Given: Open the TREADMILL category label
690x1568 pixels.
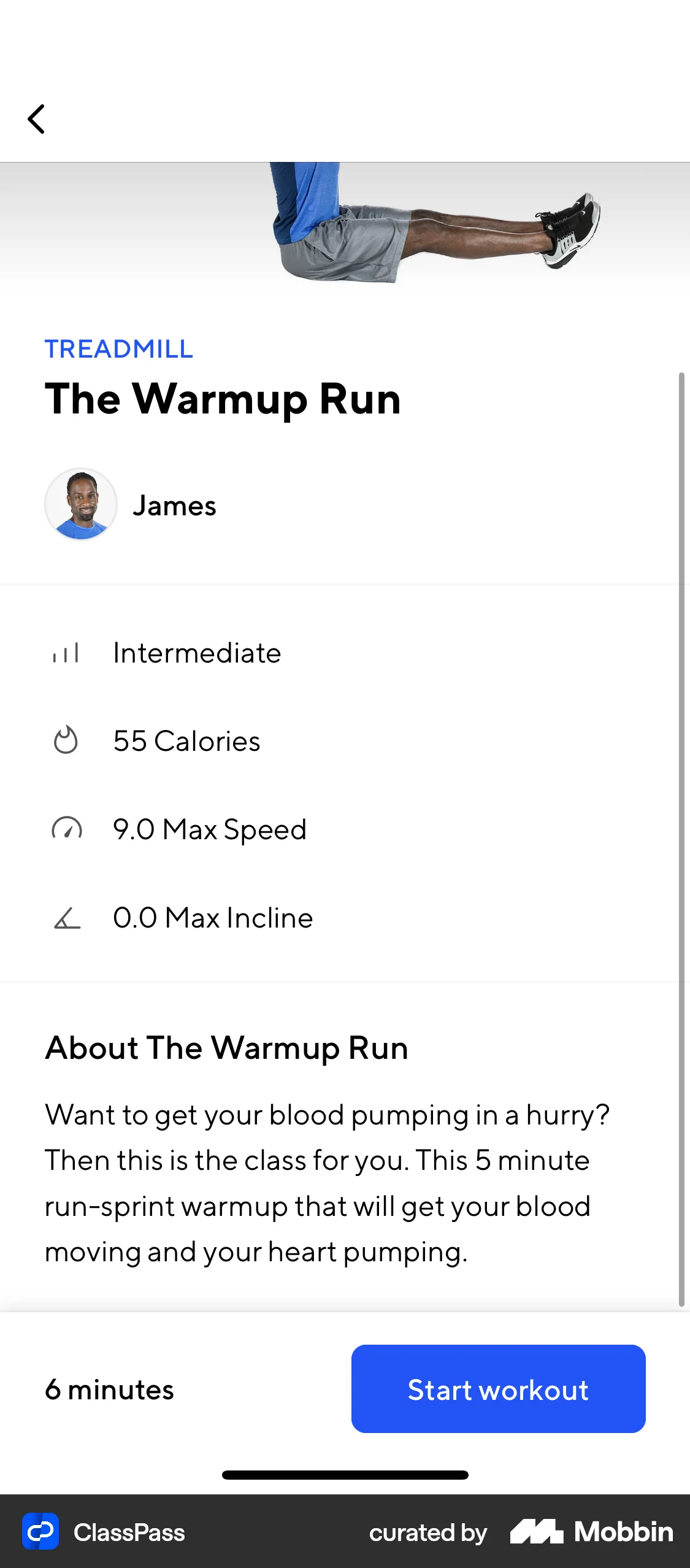Looking at the screenshot, I should [118, 348].
